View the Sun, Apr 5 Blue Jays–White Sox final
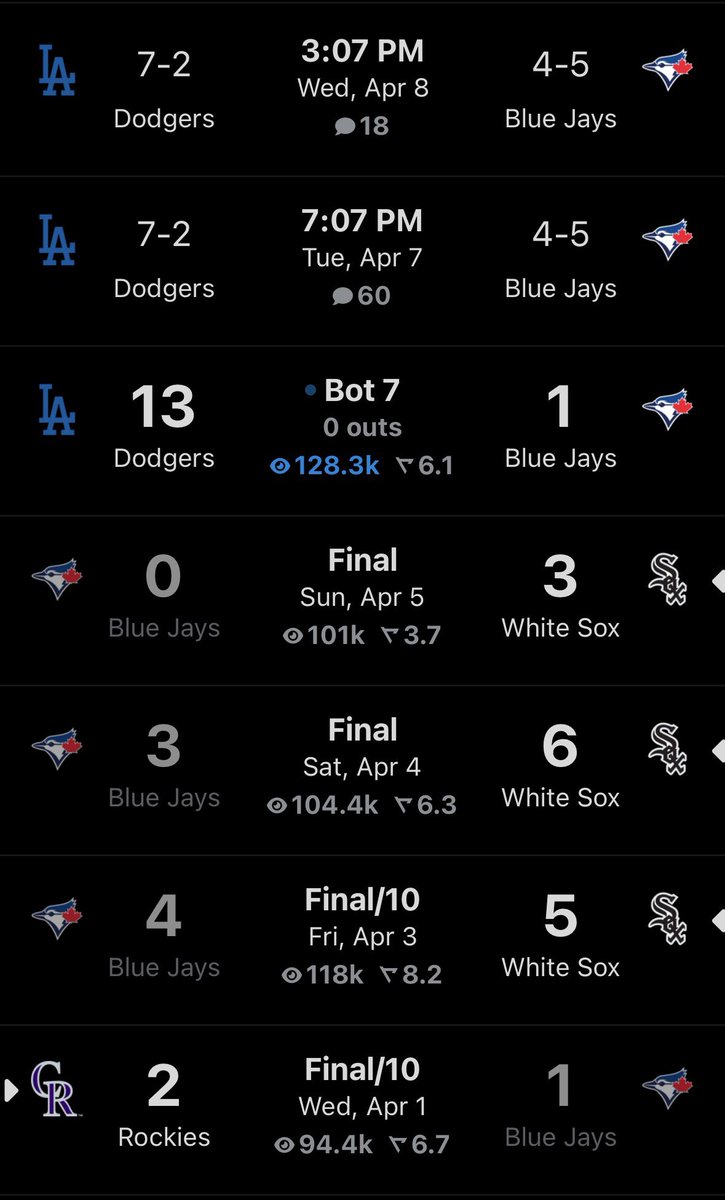The image size is (725, 1200). coord(362,598)
